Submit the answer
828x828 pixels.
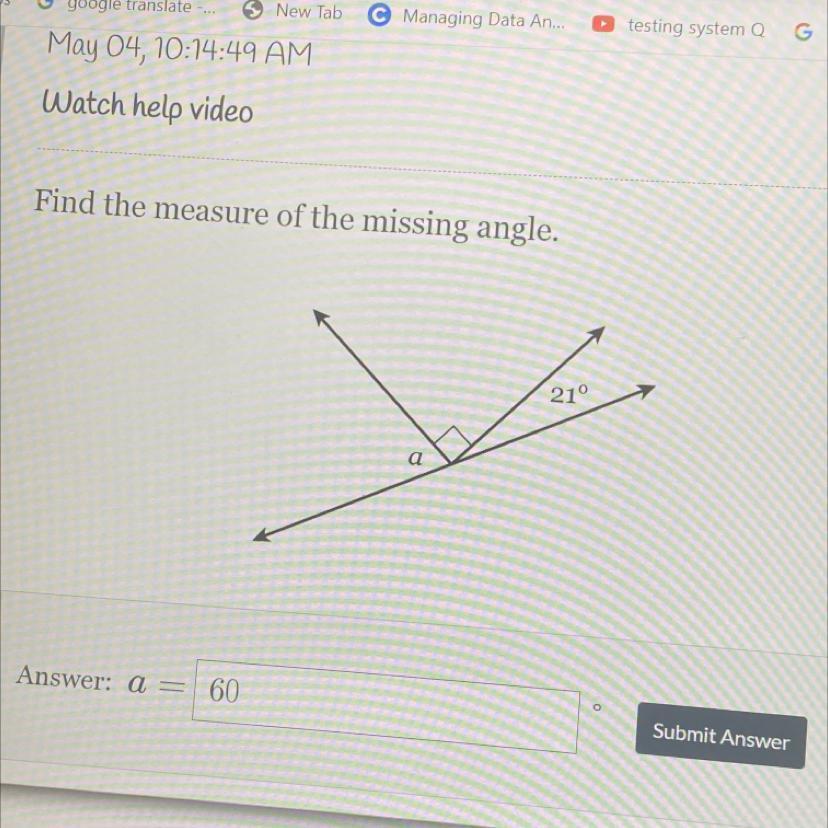tap(720, 738)
